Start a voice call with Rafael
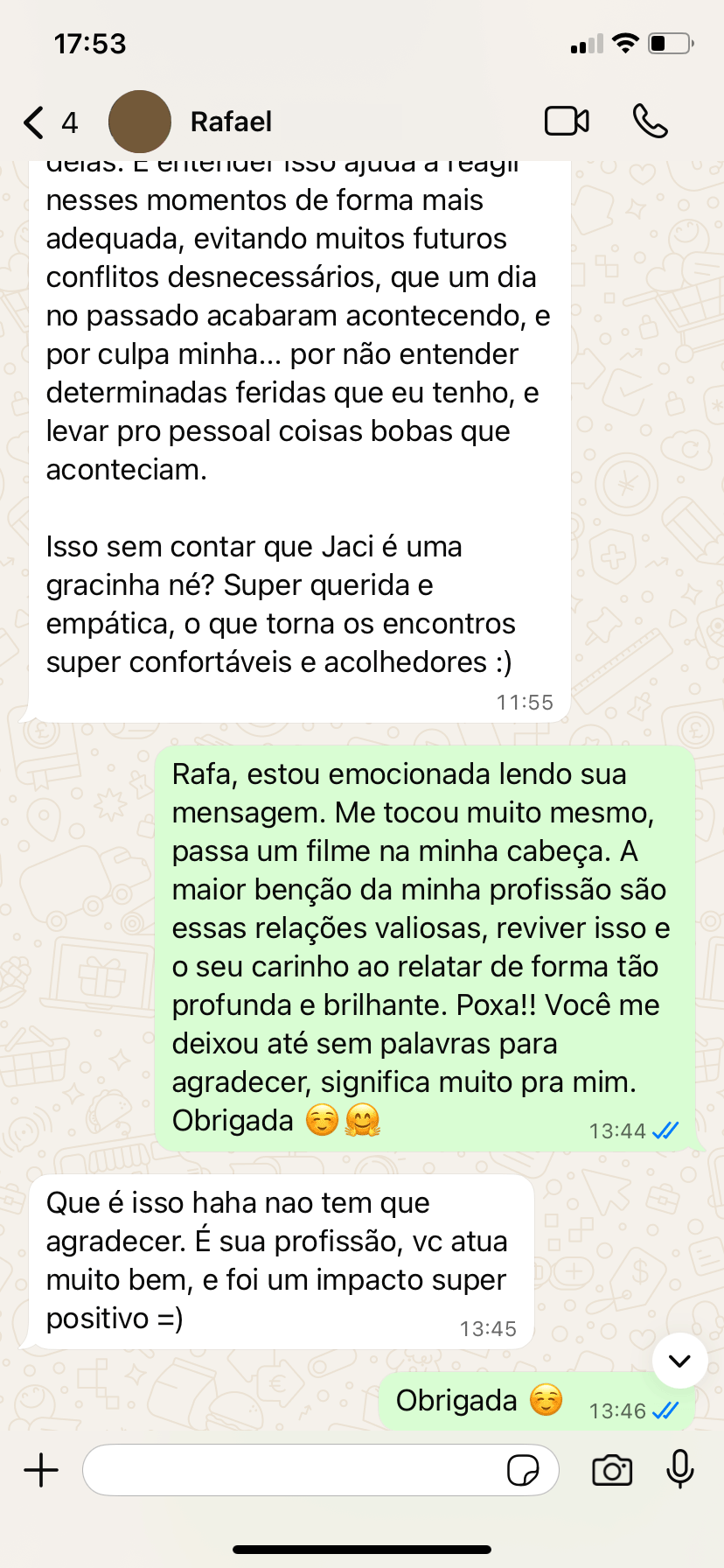The width and height of the screenshot is (724, 1568). (650, 122)
